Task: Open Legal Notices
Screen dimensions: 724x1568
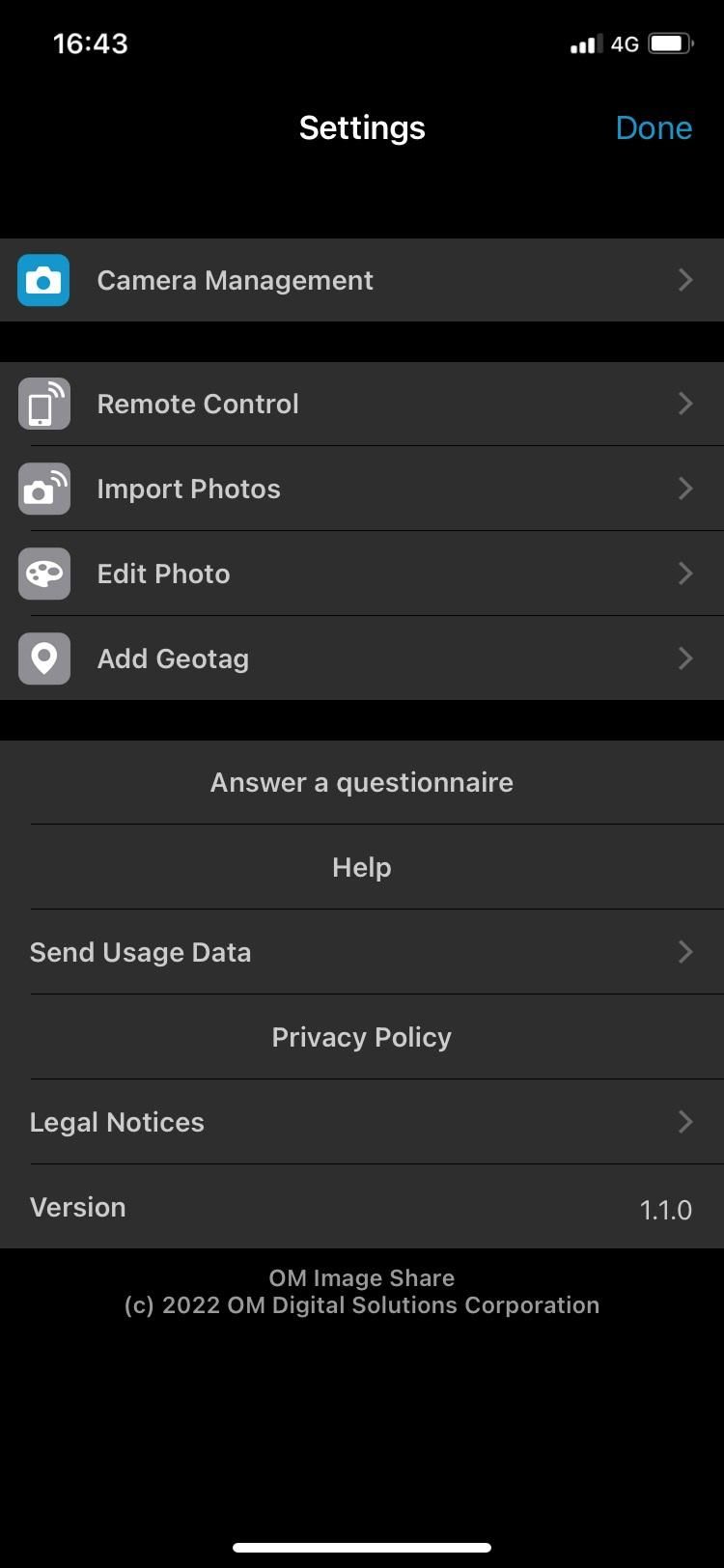Action: point(362,1122)
